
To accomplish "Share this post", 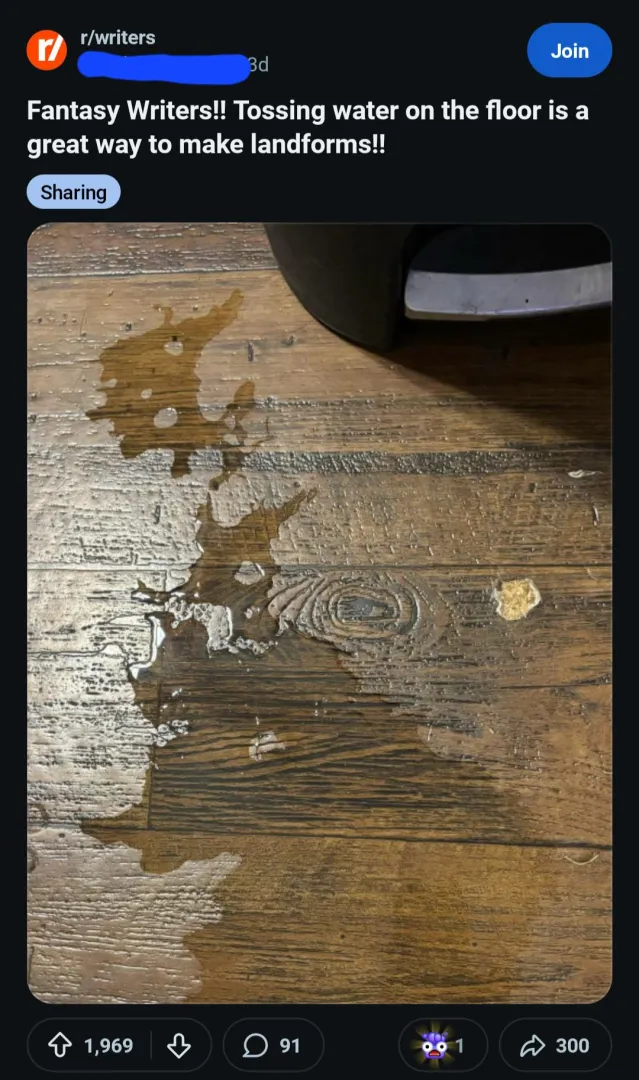I will pos(555,1045).
